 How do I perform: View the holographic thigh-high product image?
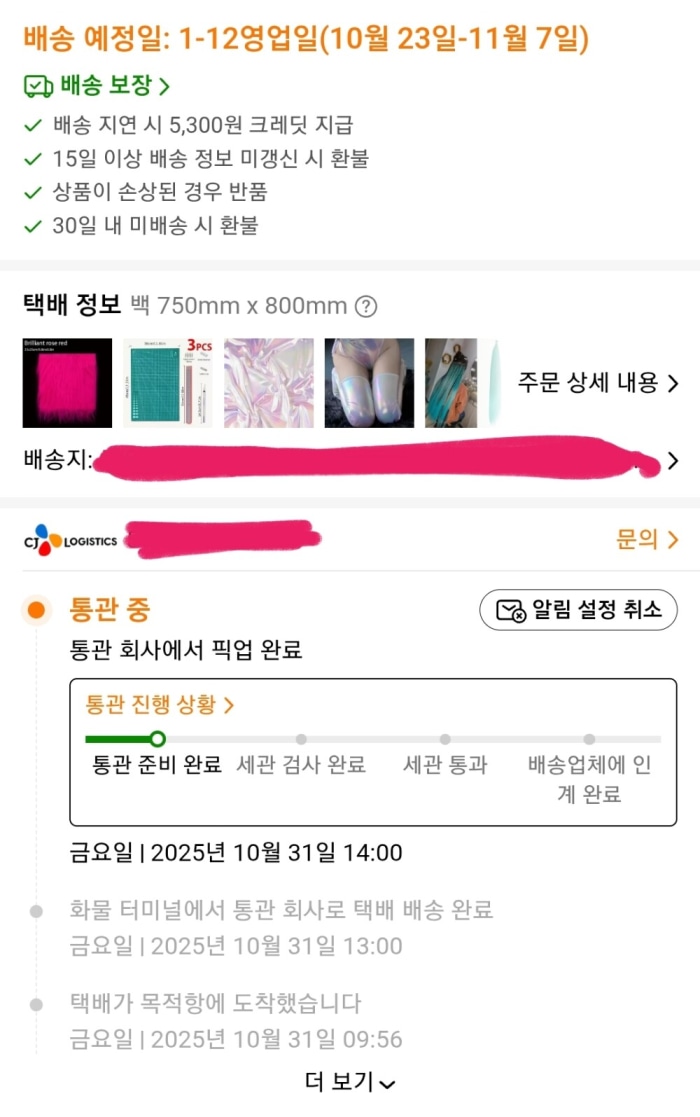pyautogui.click(x=369, y=383)
